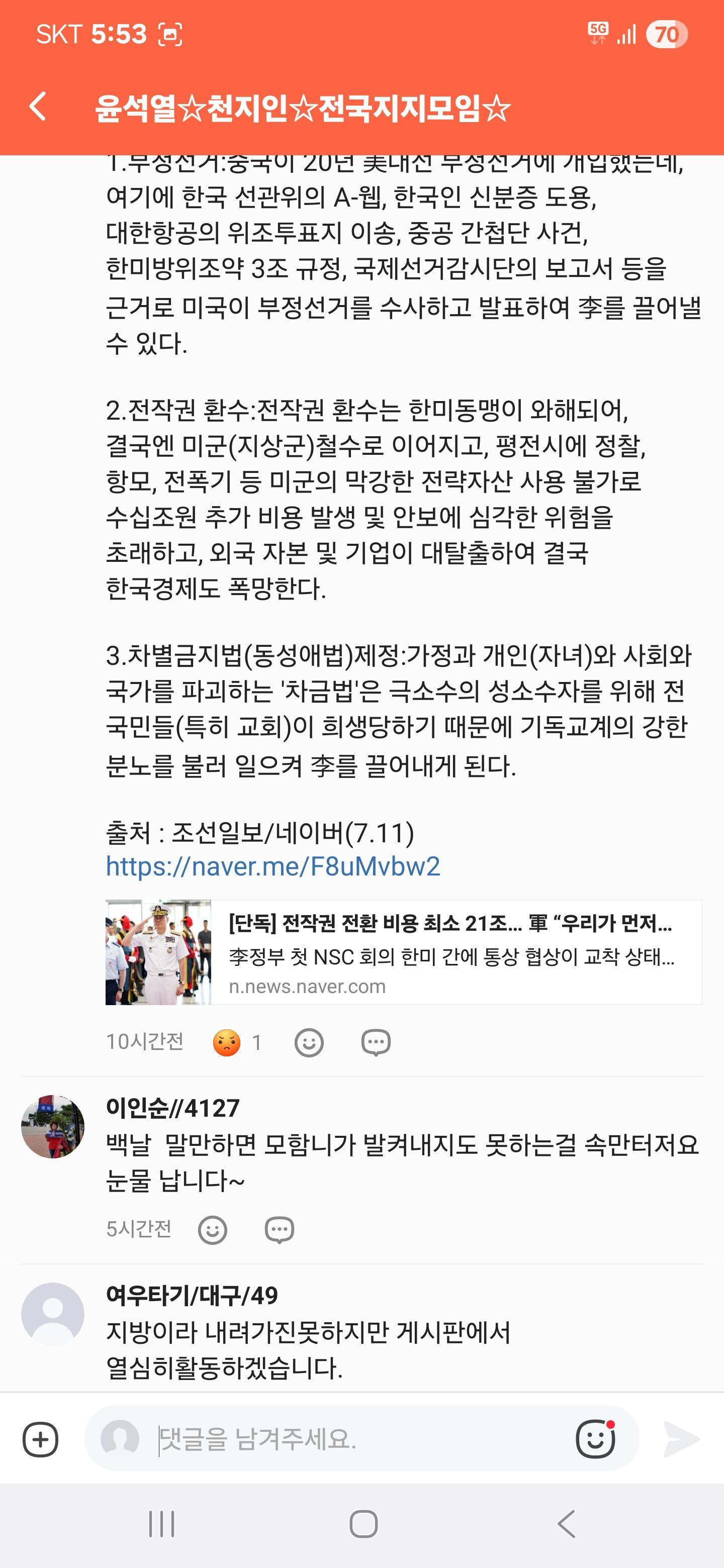Go back from the 윤석열 천지인 group page
This screenshot has width=724, height=1568.
pos(38,107)
